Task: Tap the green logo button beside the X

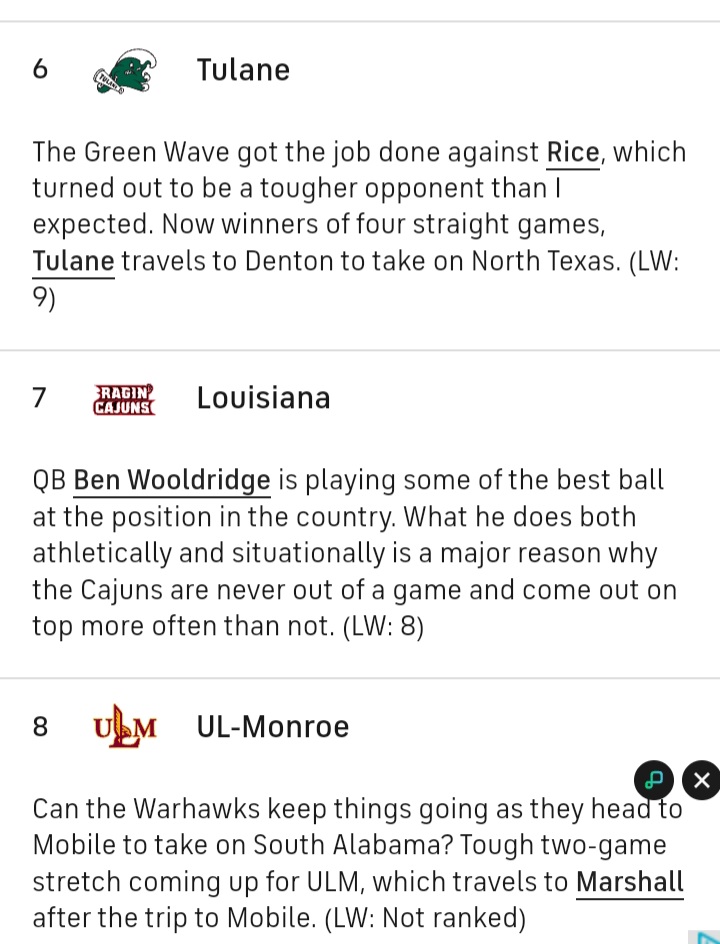Action: point(653,780)
